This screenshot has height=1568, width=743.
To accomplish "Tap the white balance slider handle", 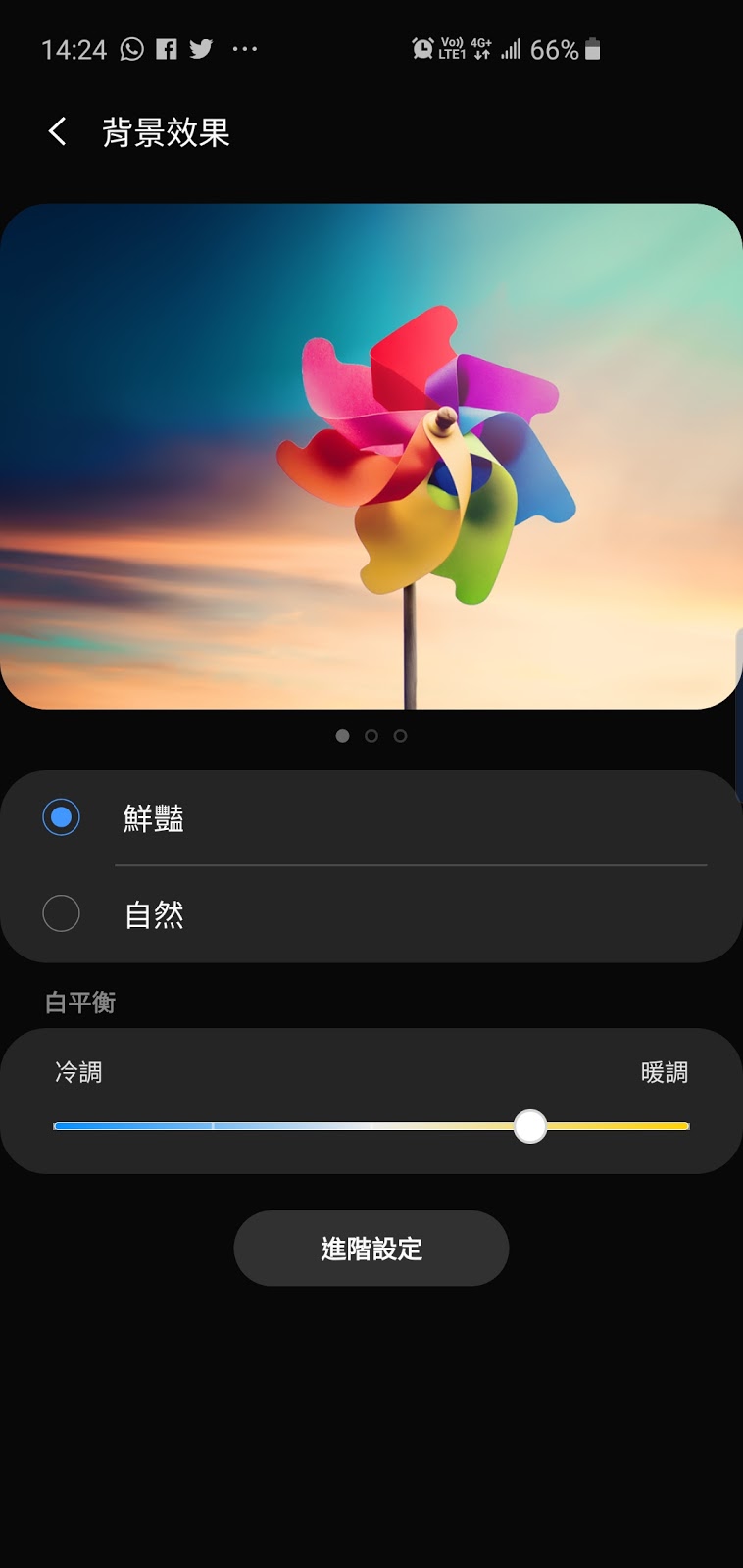I will pos(530,1126).
